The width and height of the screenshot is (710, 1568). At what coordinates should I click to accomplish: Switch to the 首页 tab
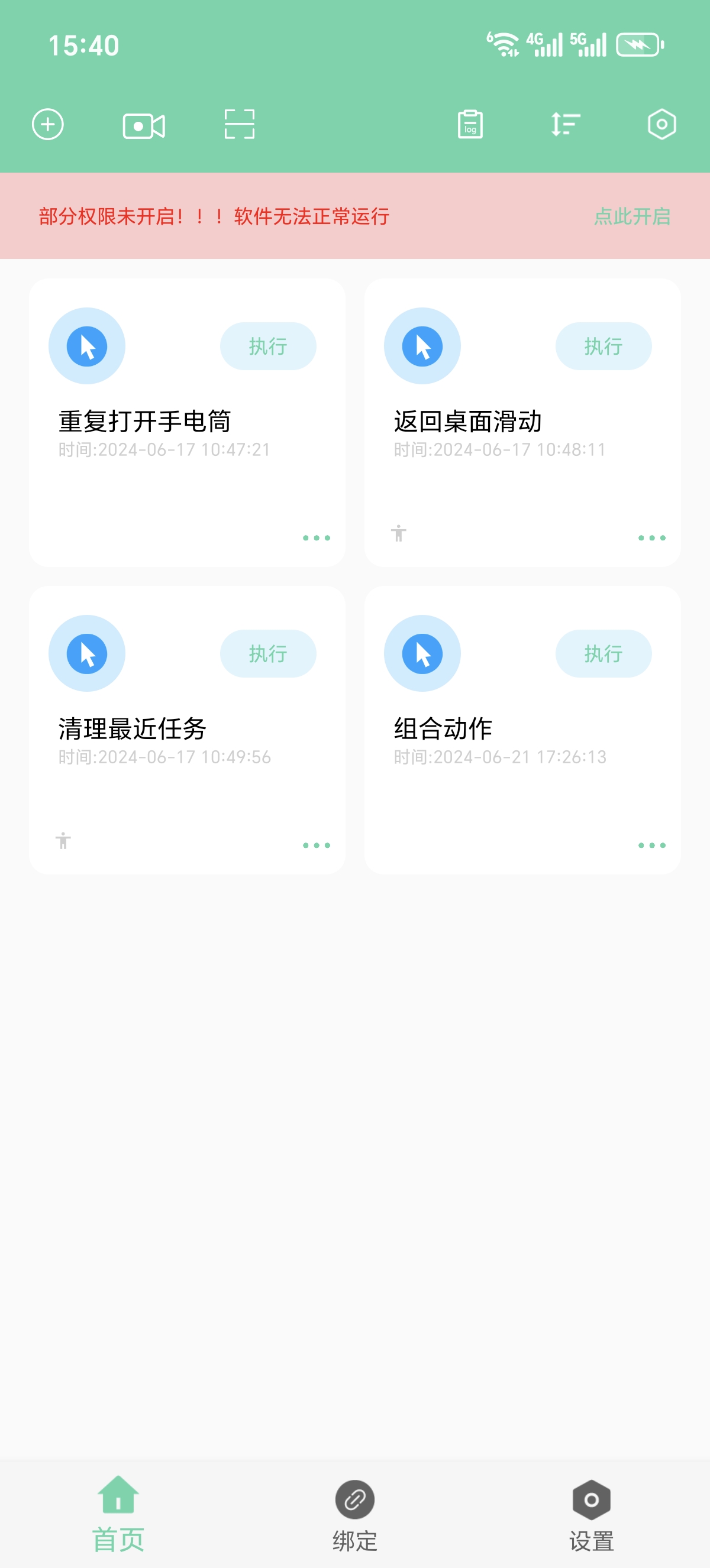pyautogui.click(x=118, y=1514)
